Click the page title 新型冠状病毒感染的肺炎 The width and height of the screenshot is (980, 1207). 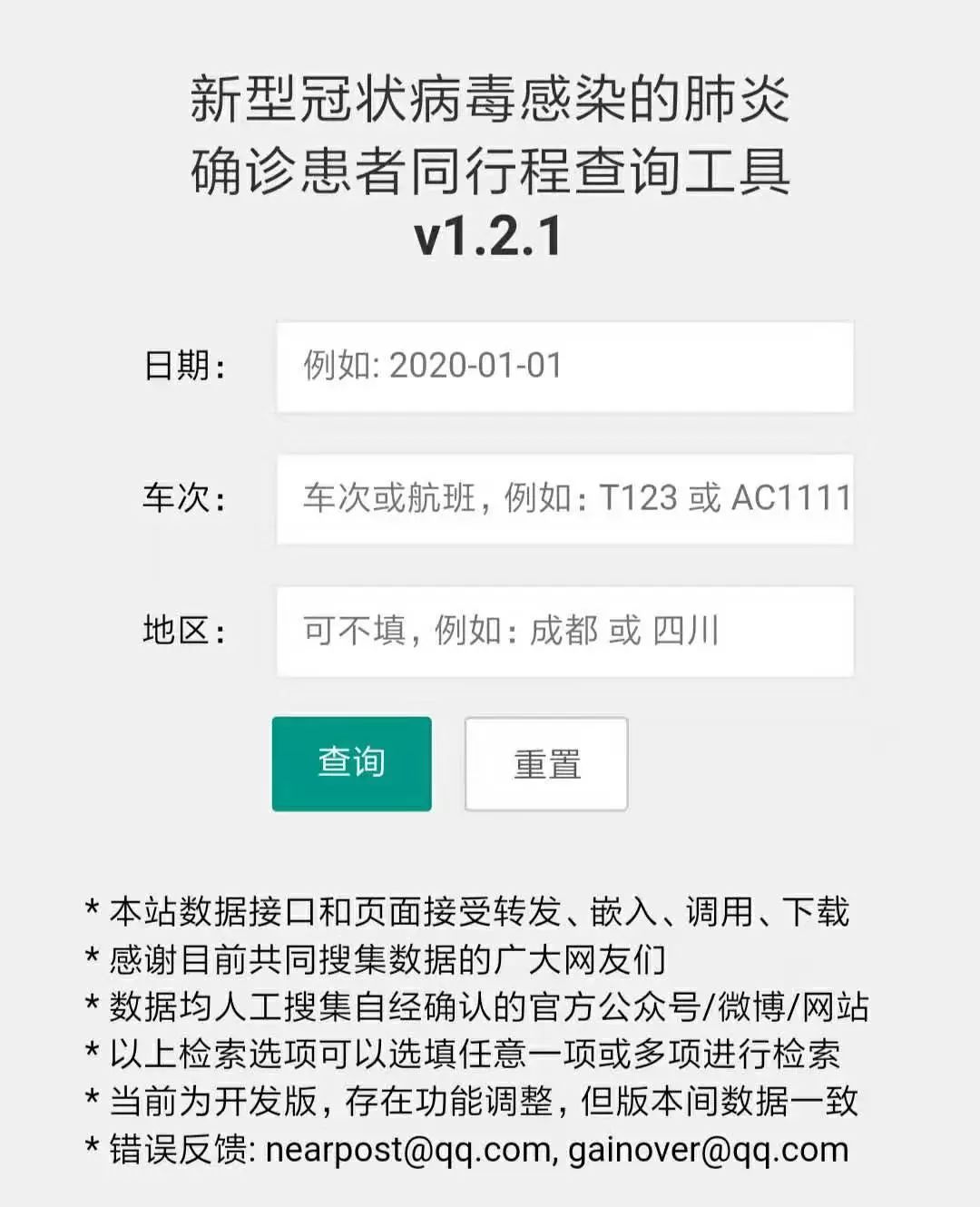[490, 100]
